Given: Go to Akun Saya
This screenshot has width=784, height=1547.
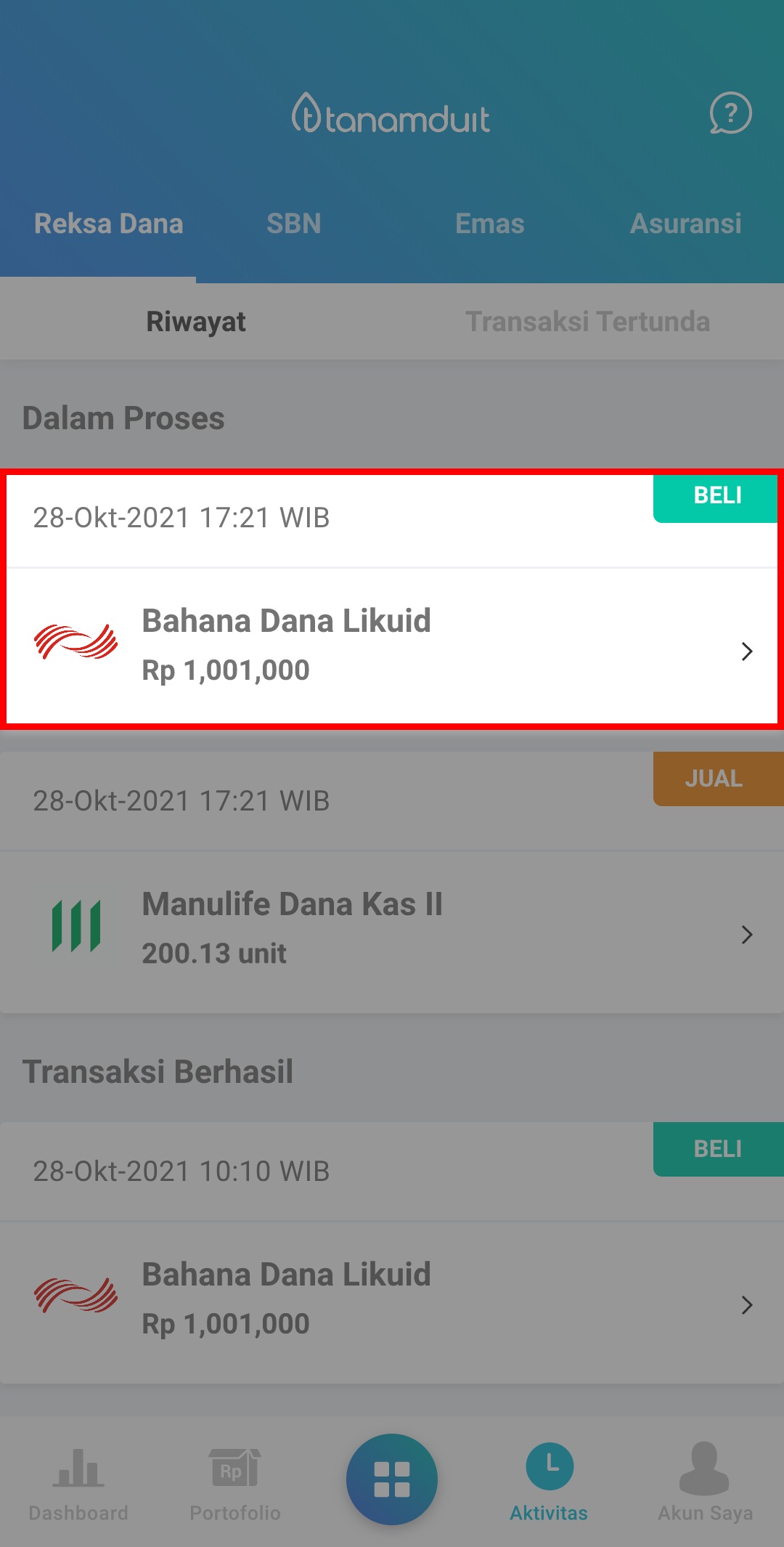Looking at the screenshot, I should pyautogui.click(x=705, y=1482).
